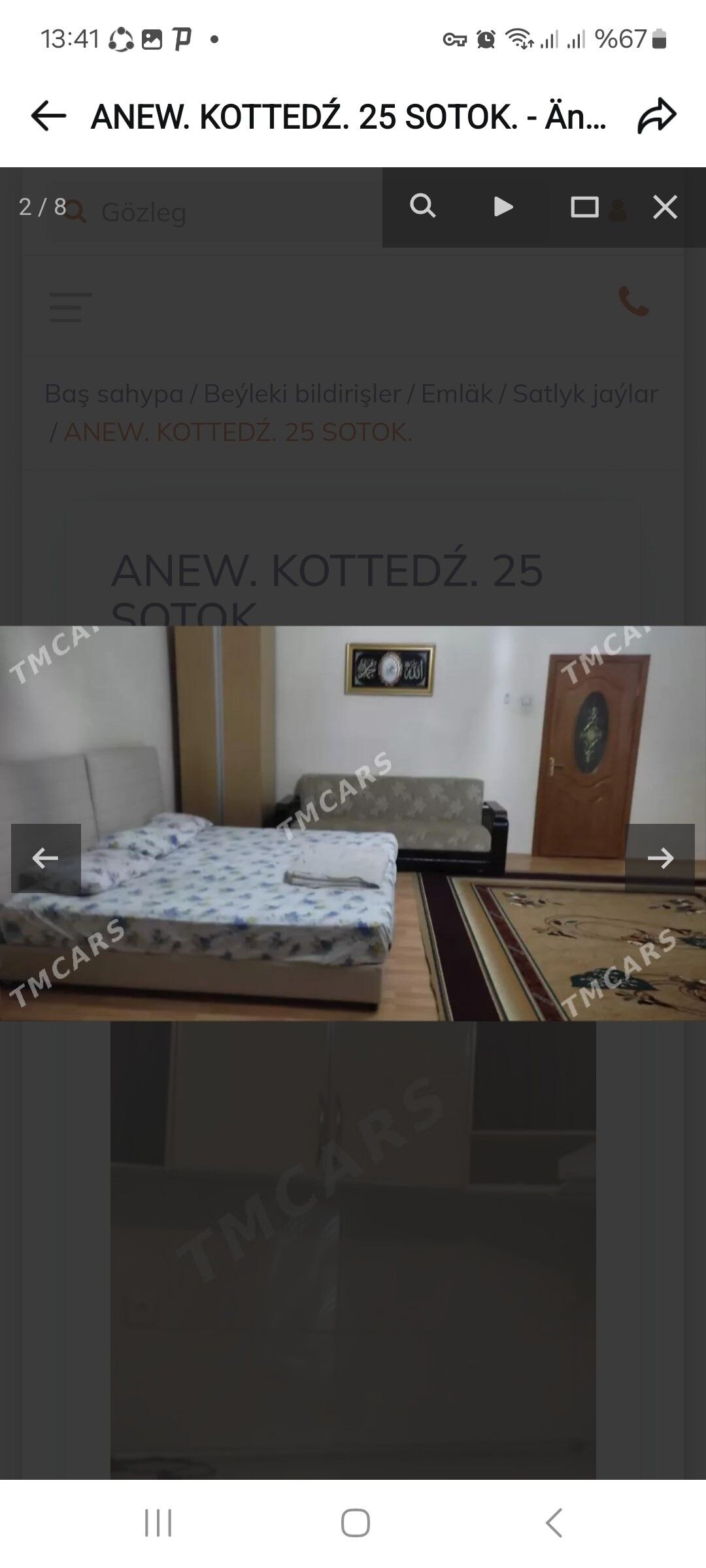Viewport: 706px width, 1568px height.
Task: Start the photo slideshow
Action: coord(503,206)
